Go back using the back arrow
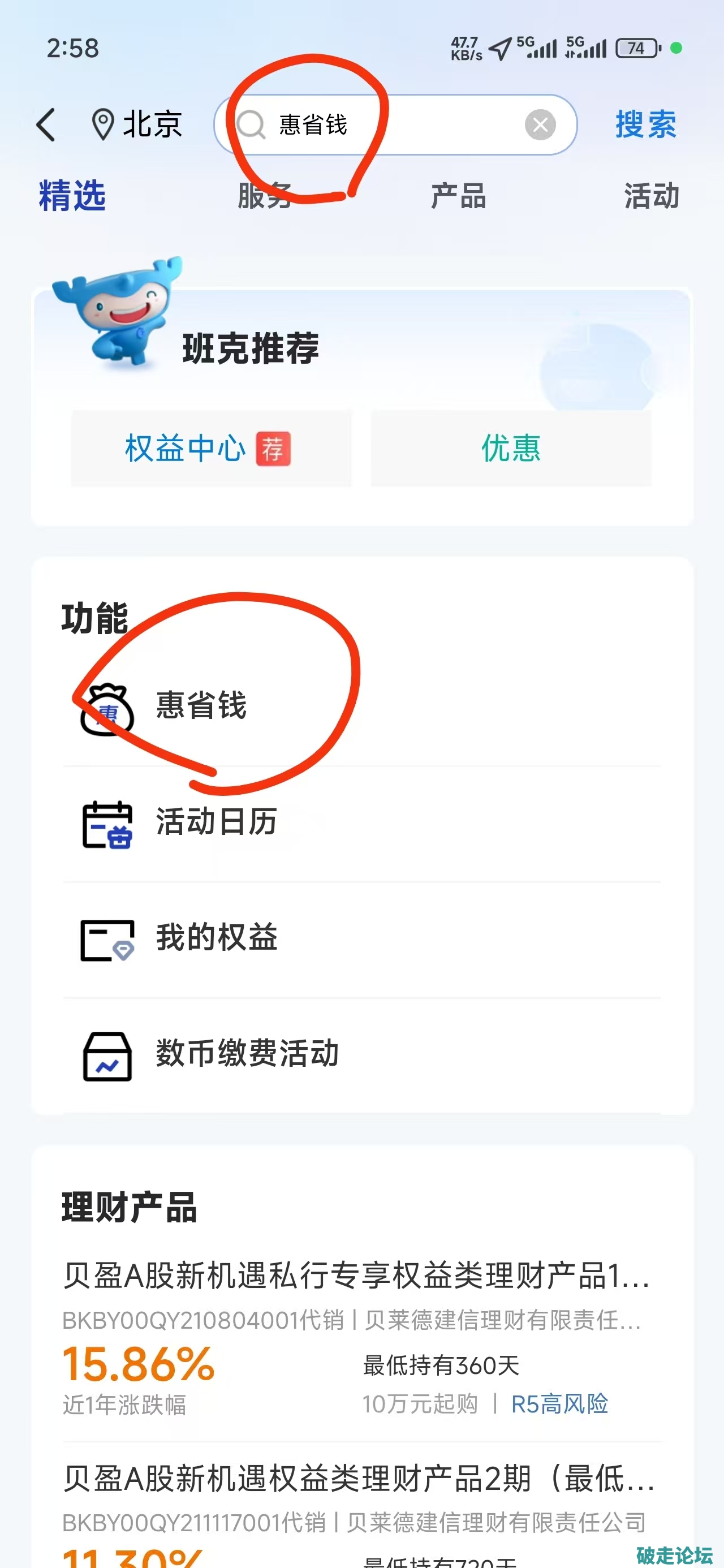Viewport: 724px width, 1568px height. [46, 125]
